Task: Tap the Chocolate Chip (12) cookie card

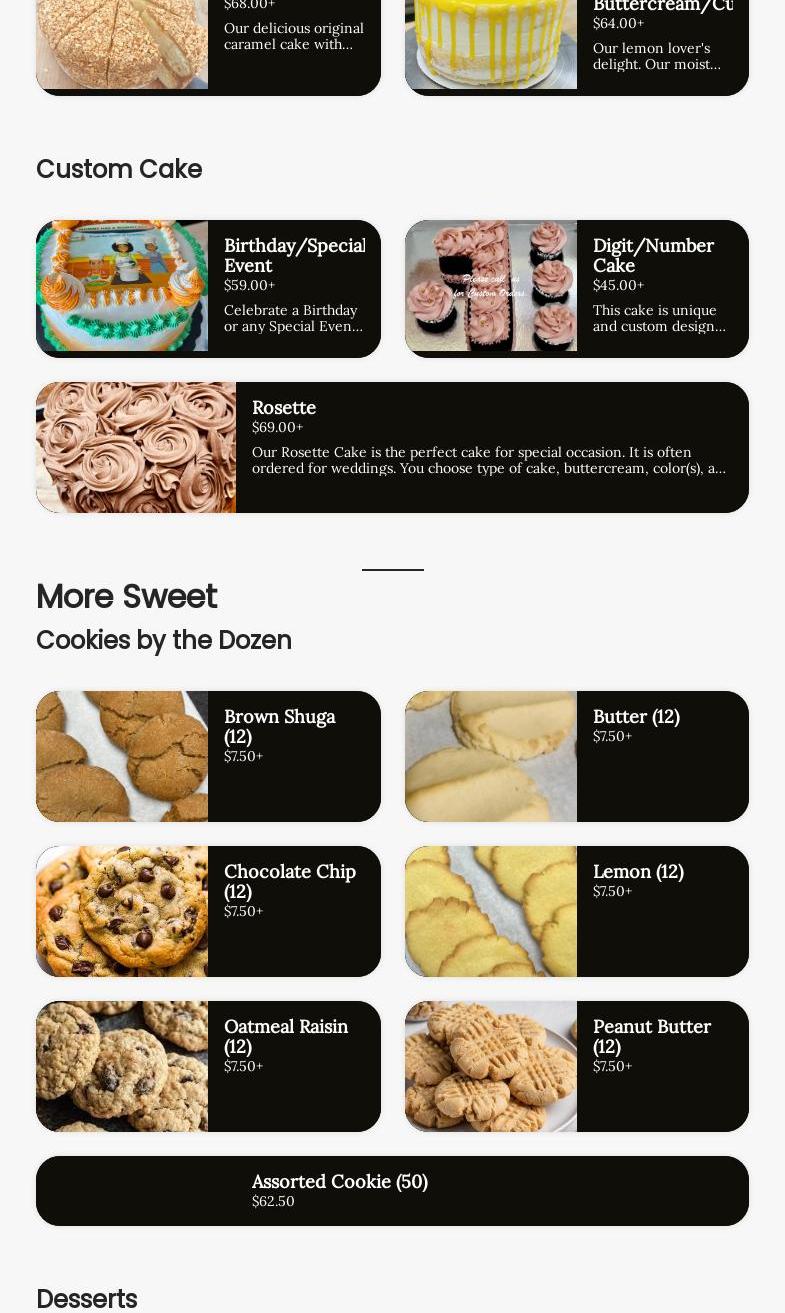Action: coord(208,911)
